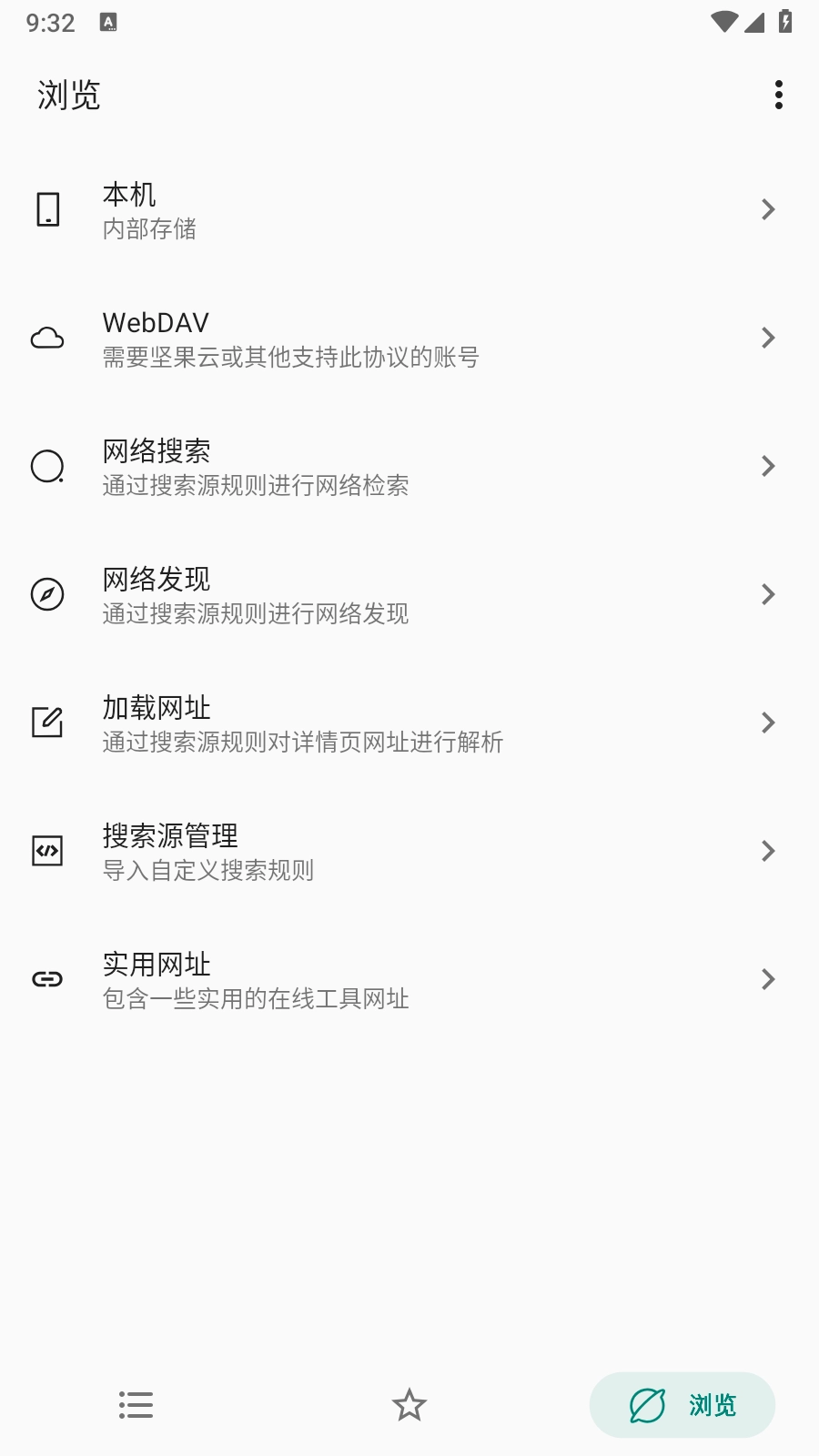This screenshot has height=1456, width=819.
Task: Select 网络搜索 row
Action: [x=409, y=467]
